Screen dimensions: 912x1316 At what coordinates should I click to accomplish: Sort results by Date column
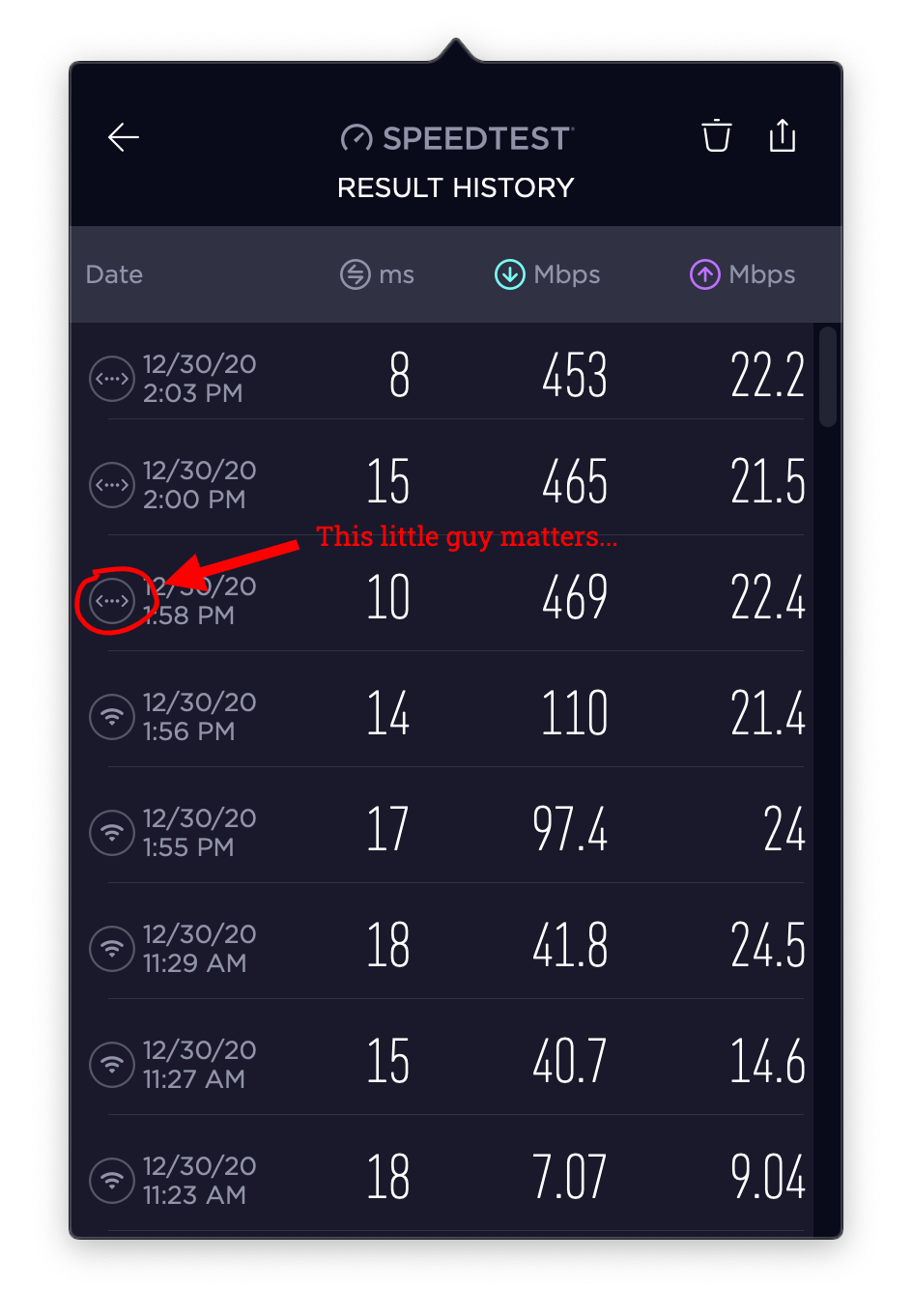[x=114, y=274]
